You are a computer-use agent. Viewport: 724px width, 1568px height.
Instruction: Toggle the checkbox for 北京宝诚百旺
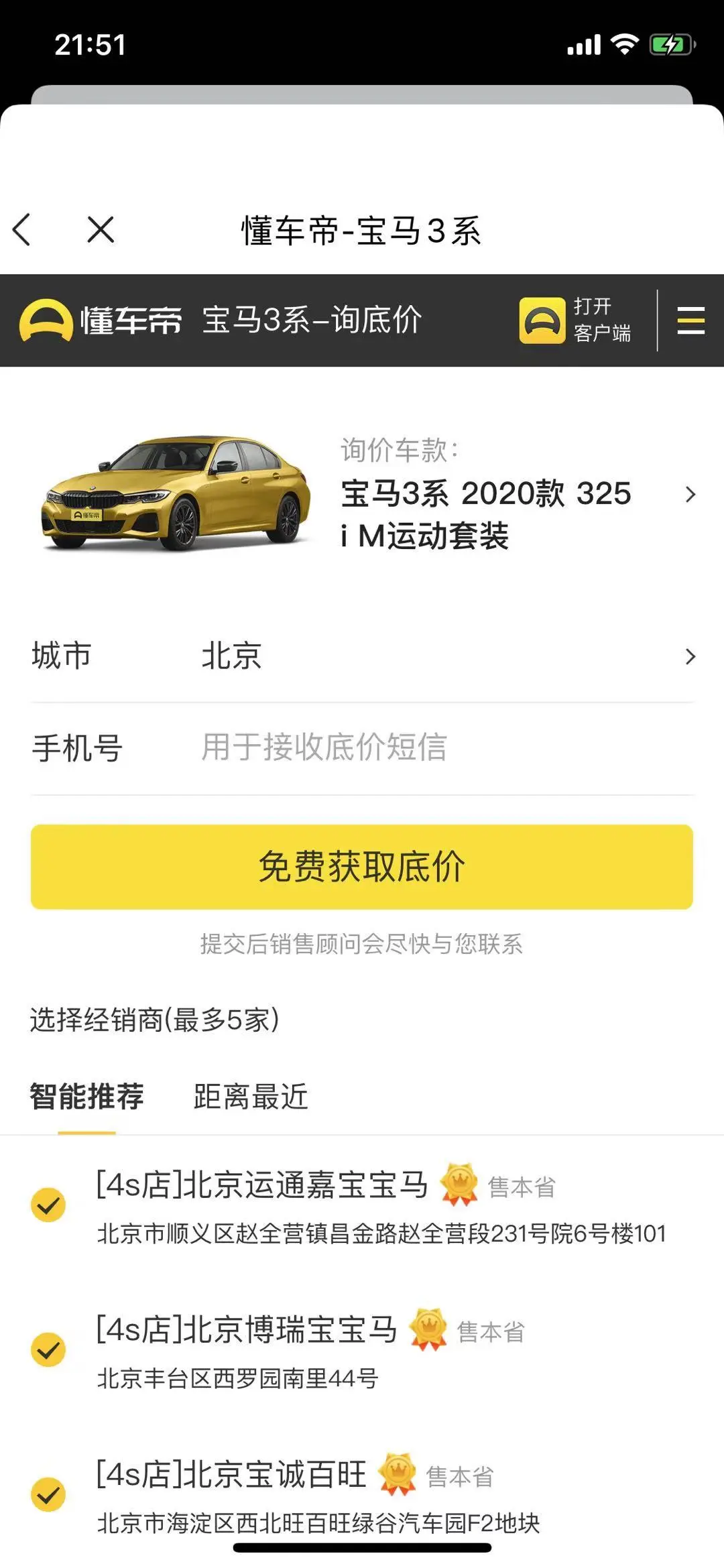coord(48,1495)
